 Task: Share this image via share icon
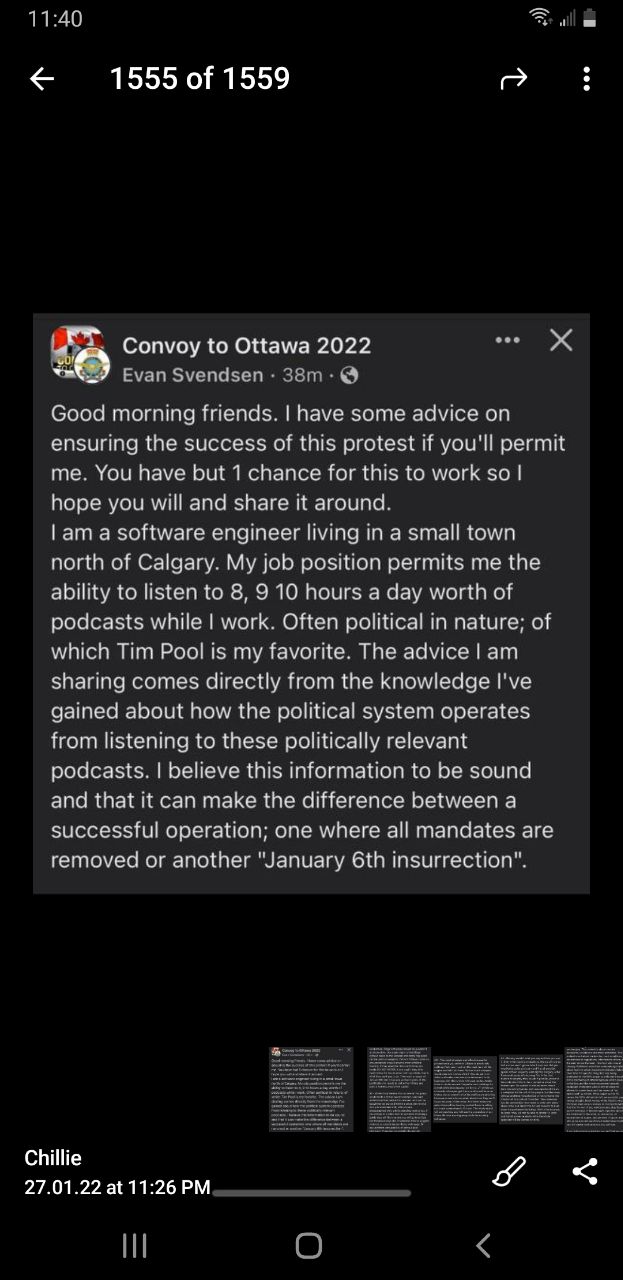pos(585,1172)
